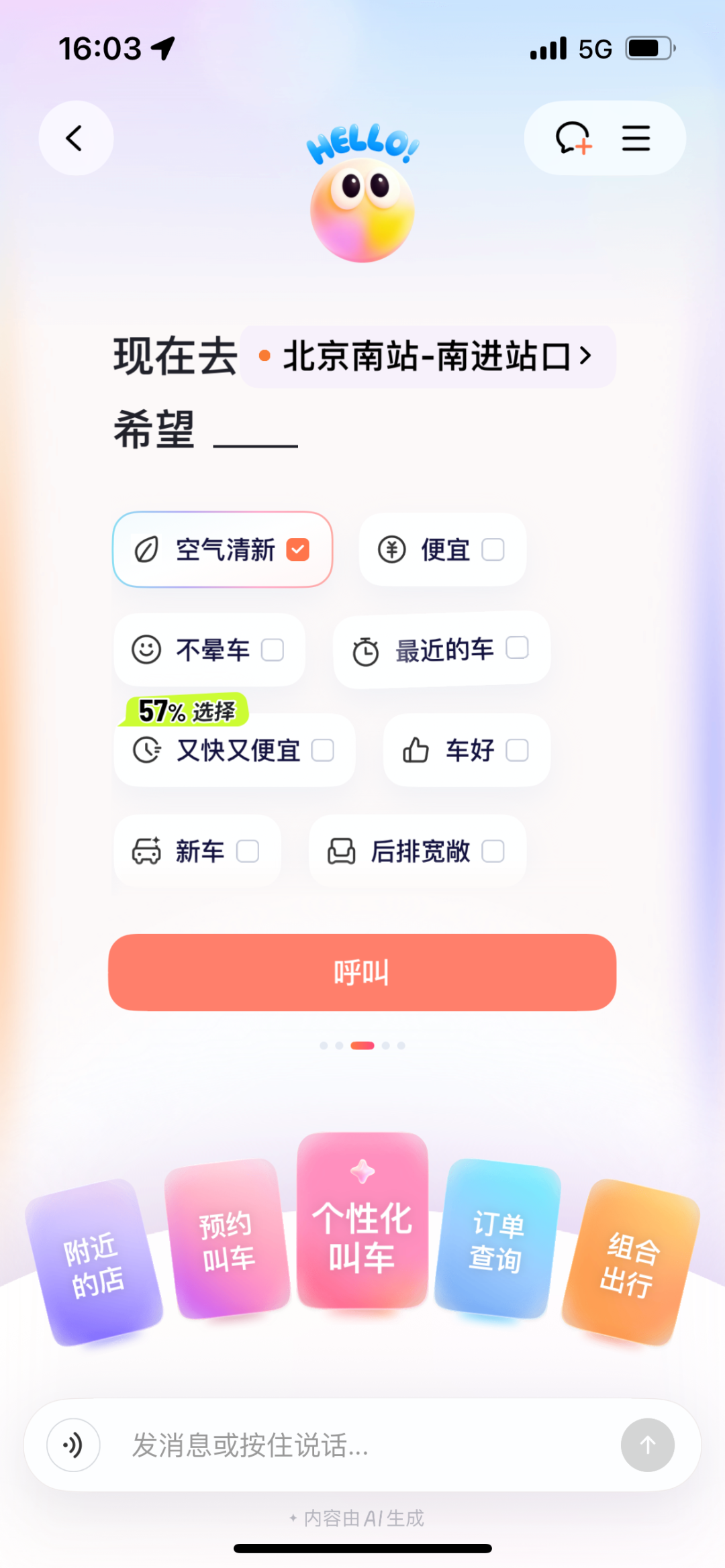Select the 车好 preference

coord(517,750)
